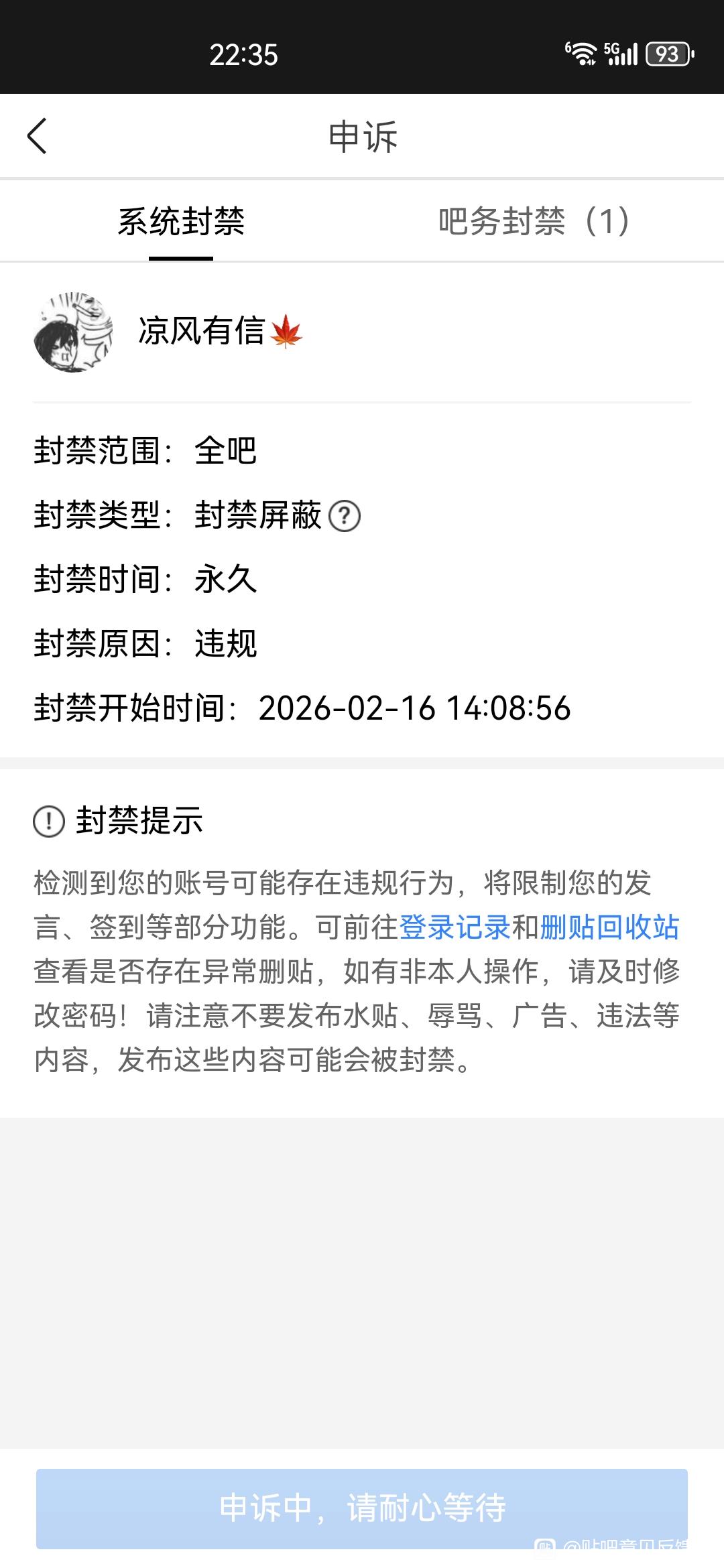The image size is (724, 1568).
Task: Open the 登录记录 link
Action: click(x=455, y=927)
